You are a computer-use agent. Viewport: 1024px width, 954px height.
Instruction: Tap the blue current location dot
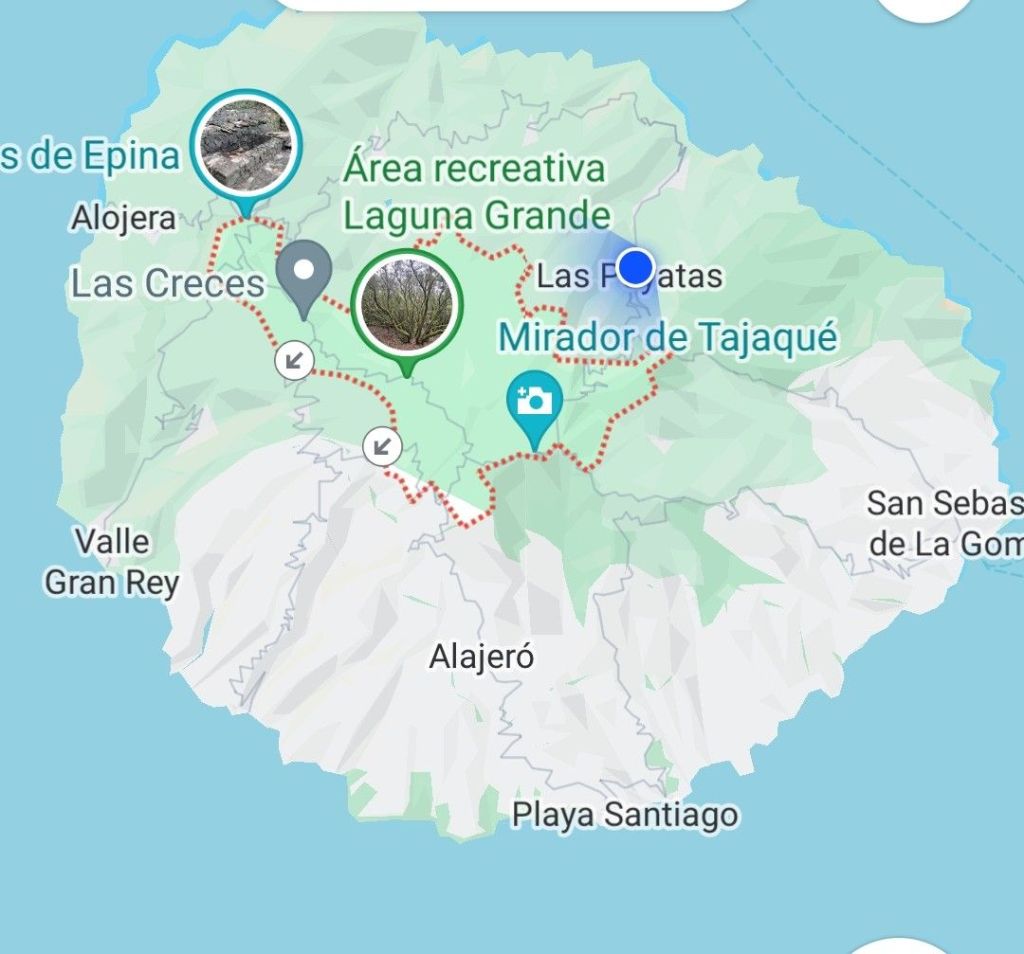pos(636,267)
